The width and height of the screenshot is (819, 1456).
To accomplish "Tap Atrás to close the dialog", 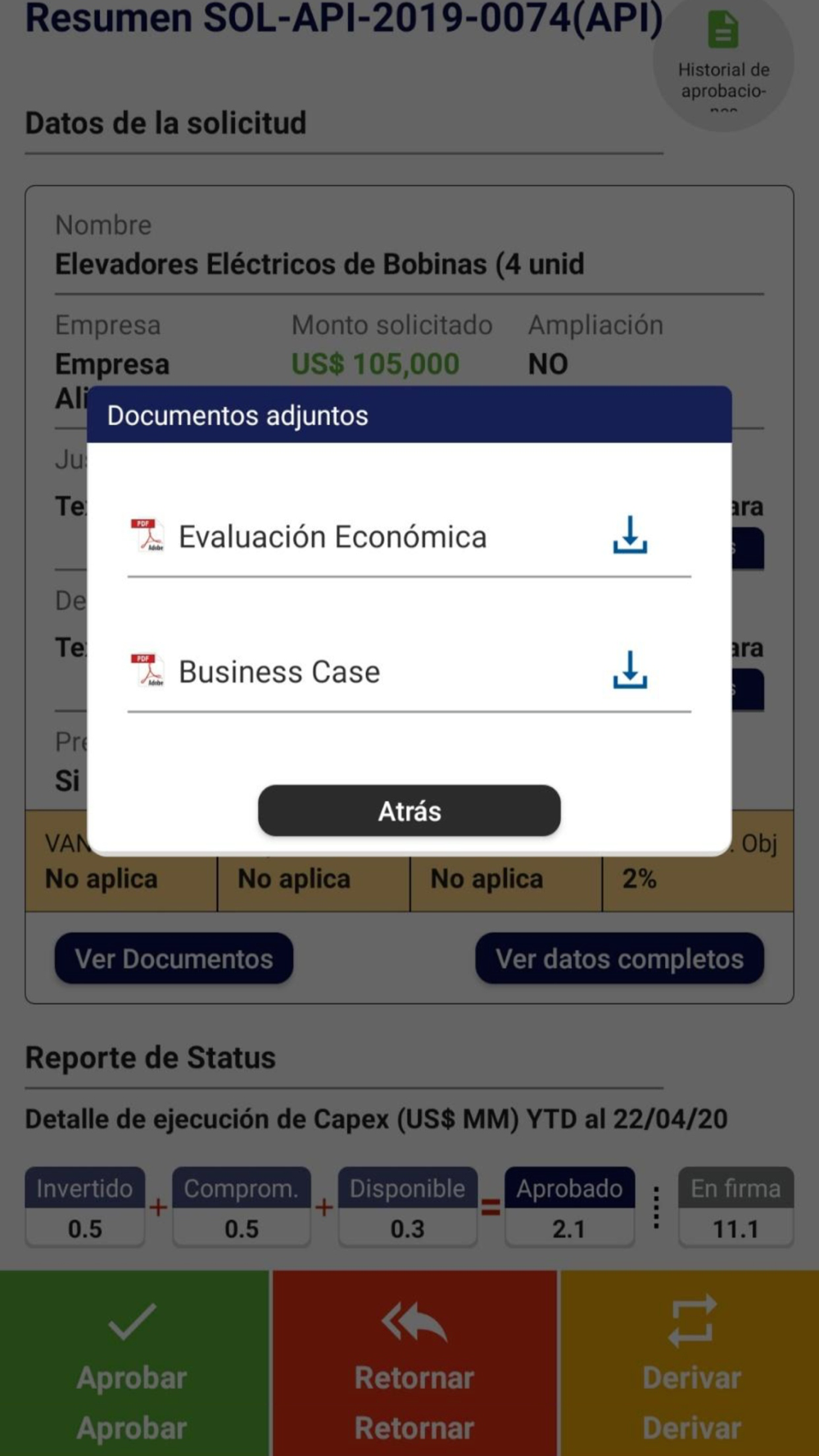I will click(x=409, y=811).
